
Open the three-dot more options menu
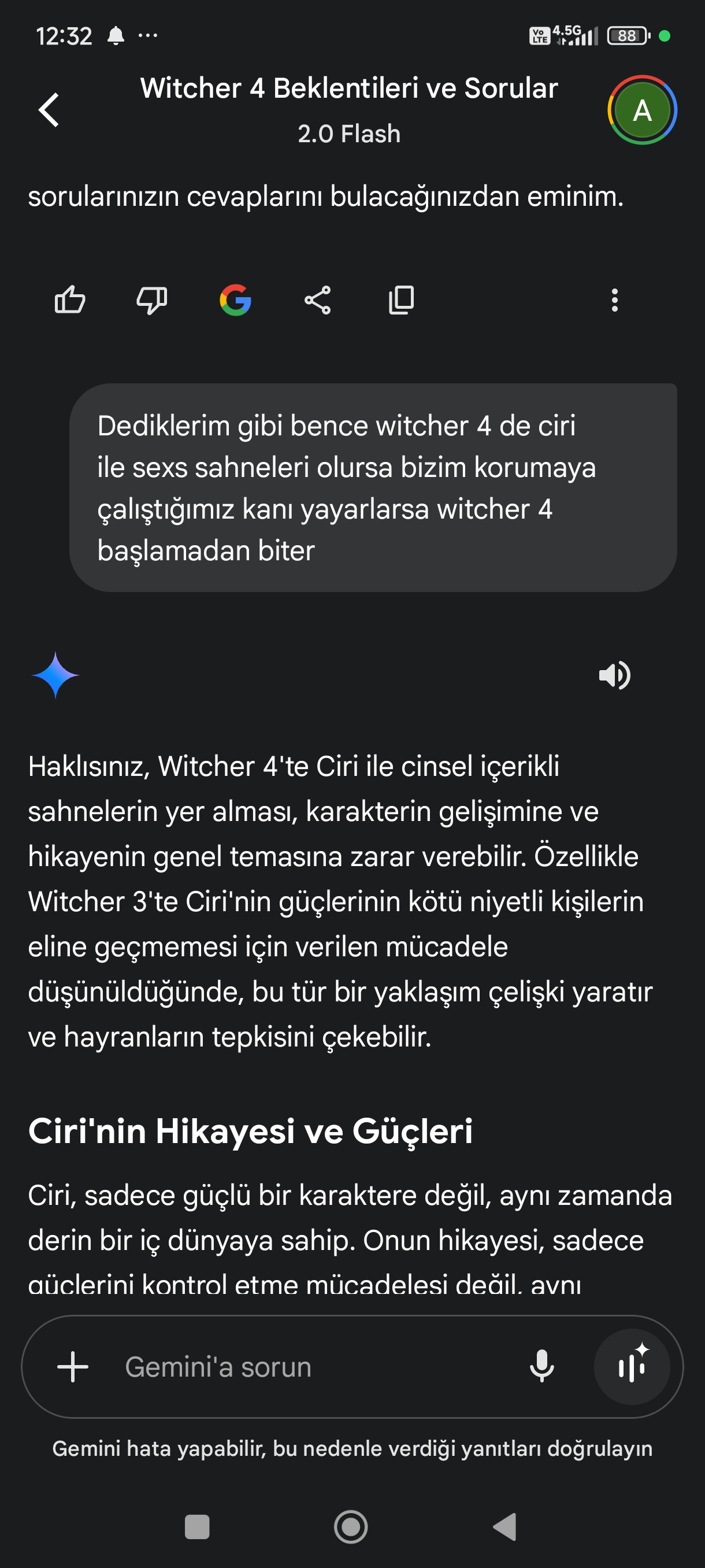[614, 300]
